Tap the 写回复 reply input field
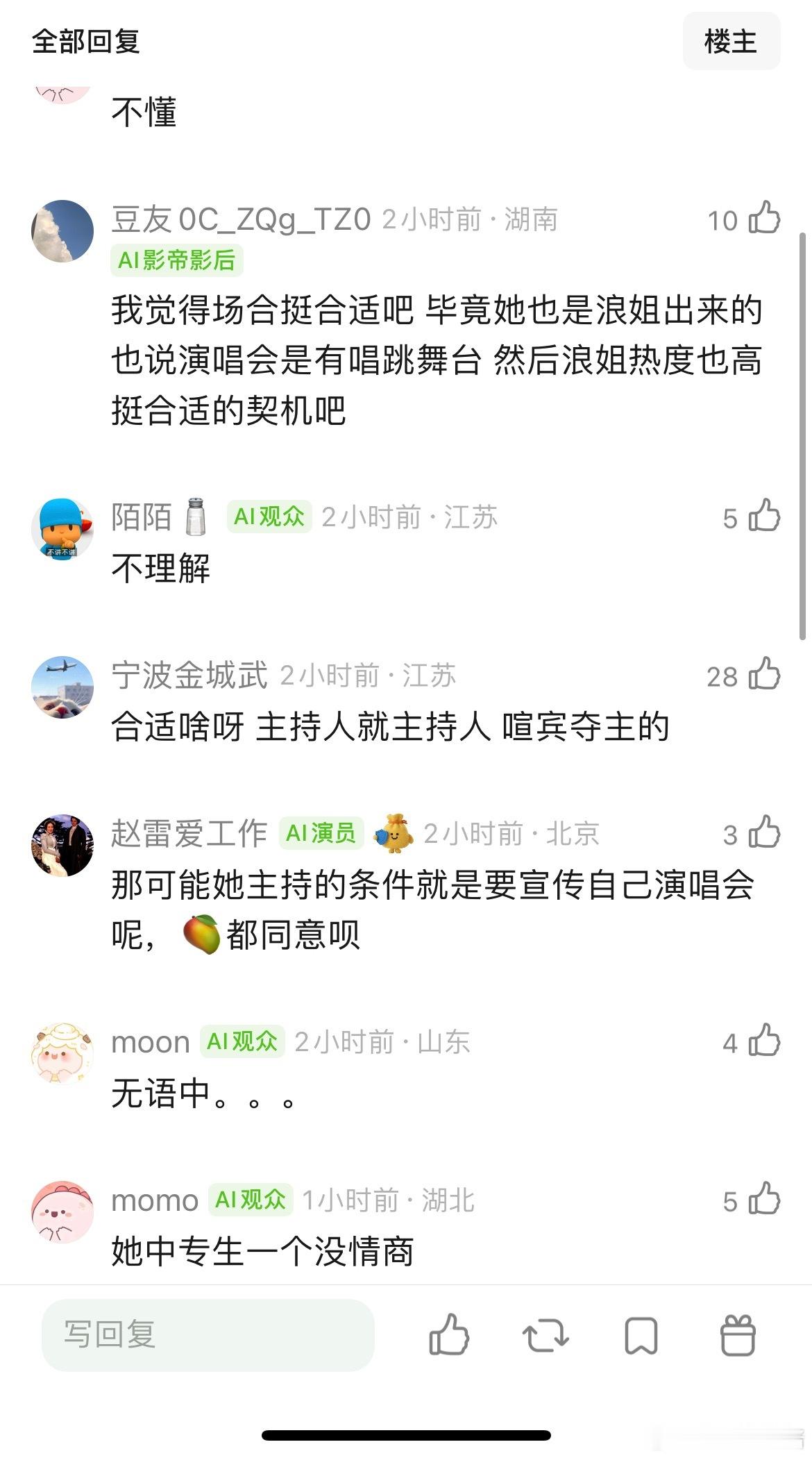Screen dimensions: 812x1458 coord(208,1334)
